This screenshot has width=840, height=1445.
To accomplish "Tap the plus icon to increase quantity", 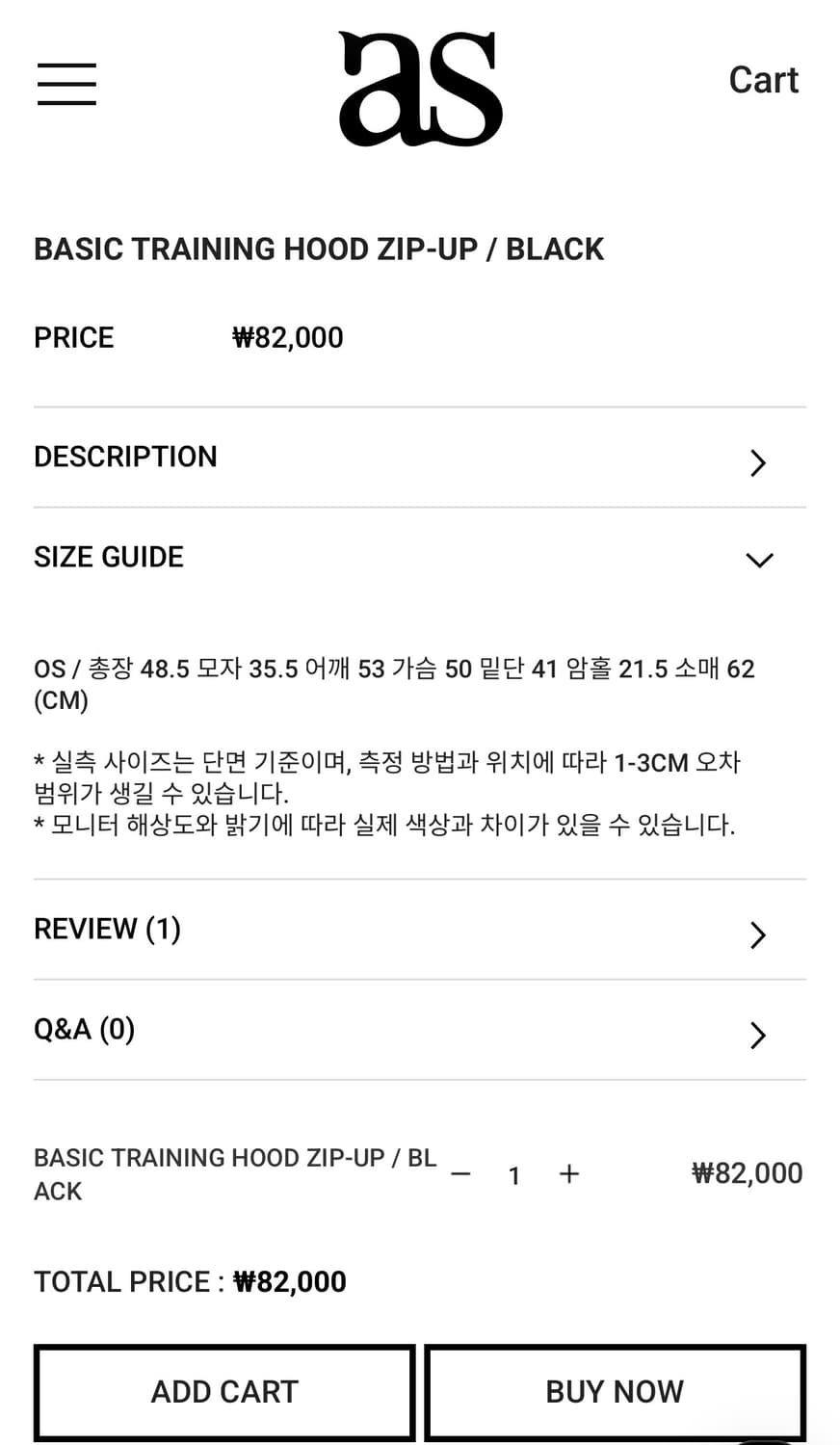I will (569, 1173).
